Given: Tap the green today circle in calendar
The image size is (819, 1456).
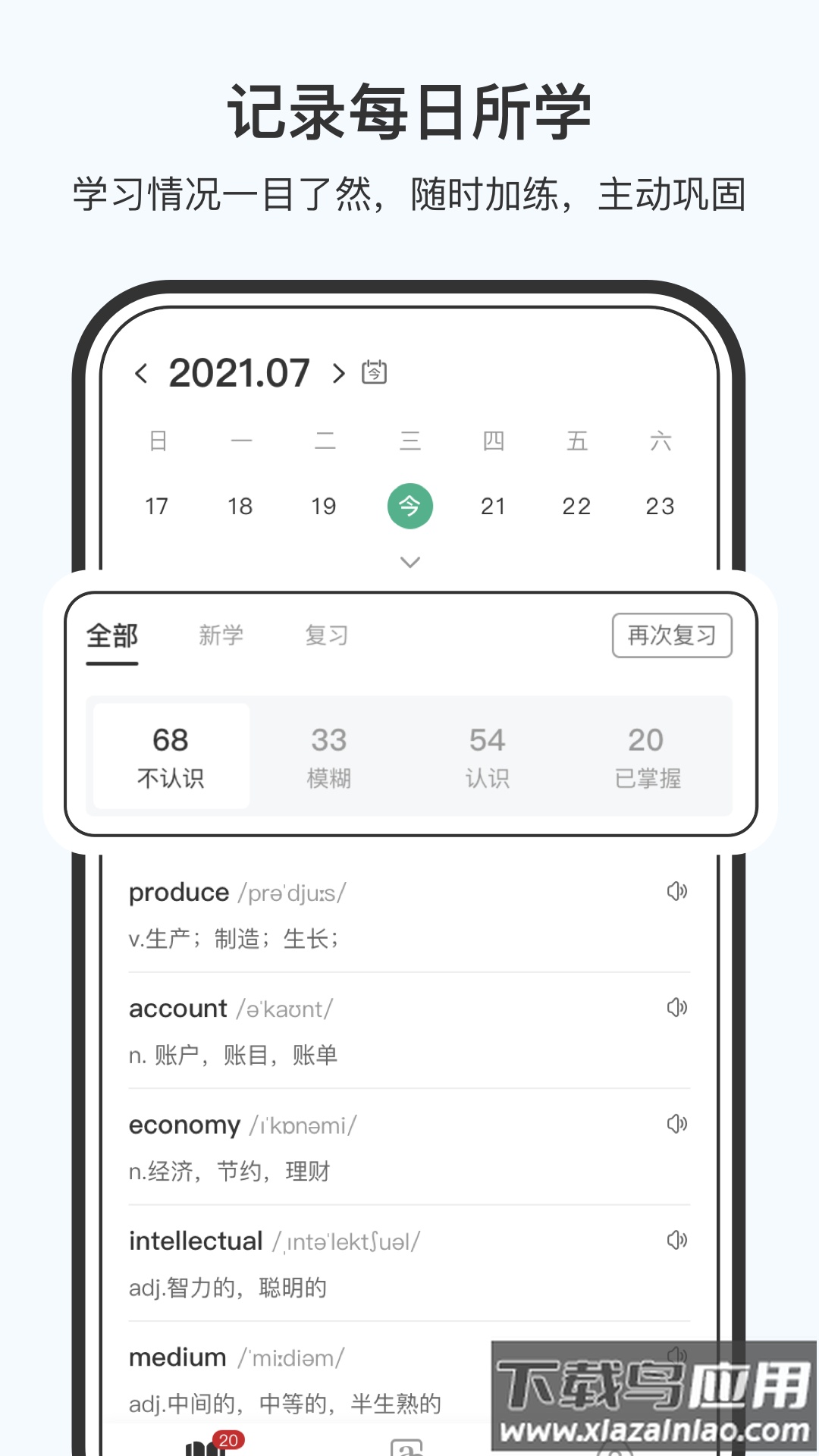Looking at the screenshot, I should (x=410, y=506).
